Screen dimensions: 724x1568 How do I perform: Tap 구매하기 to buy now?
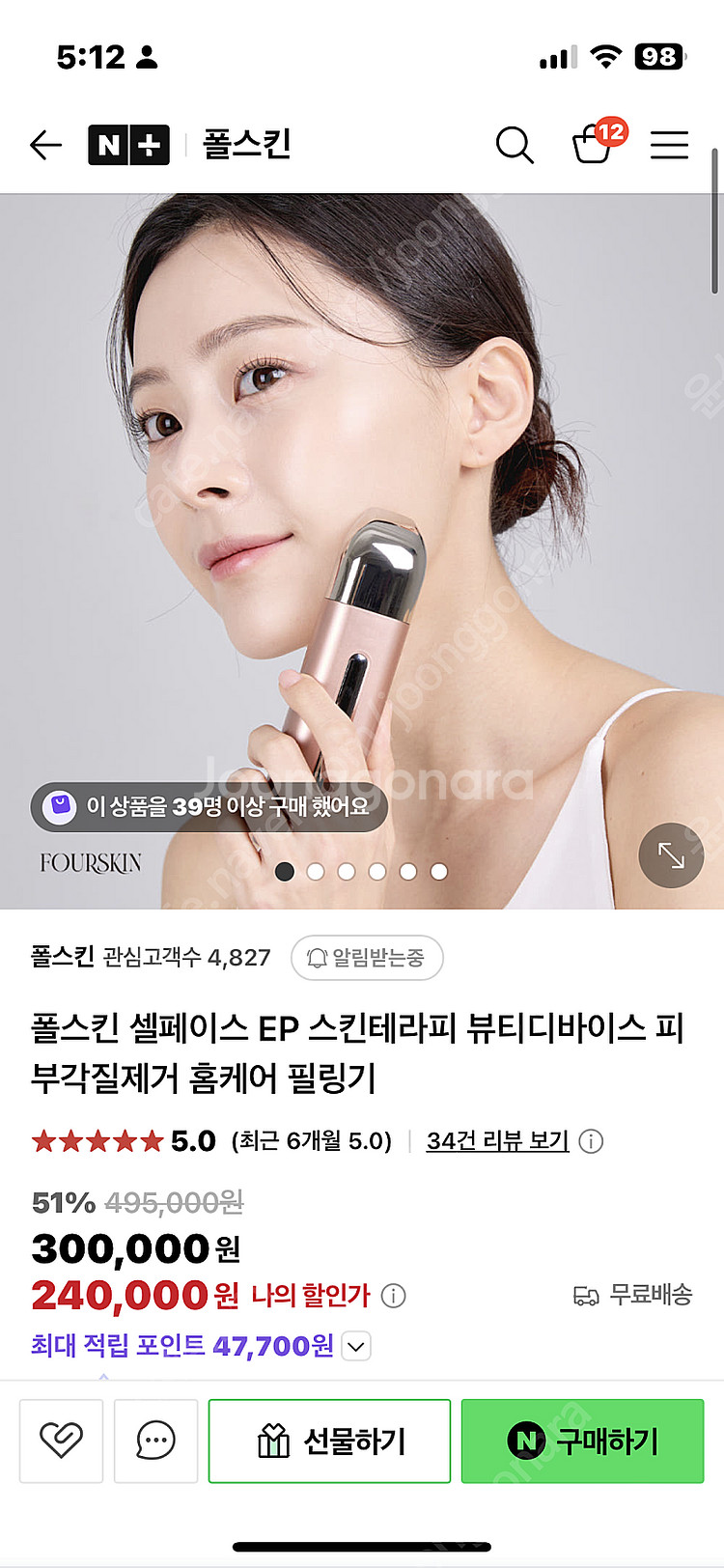[582, 1441]
